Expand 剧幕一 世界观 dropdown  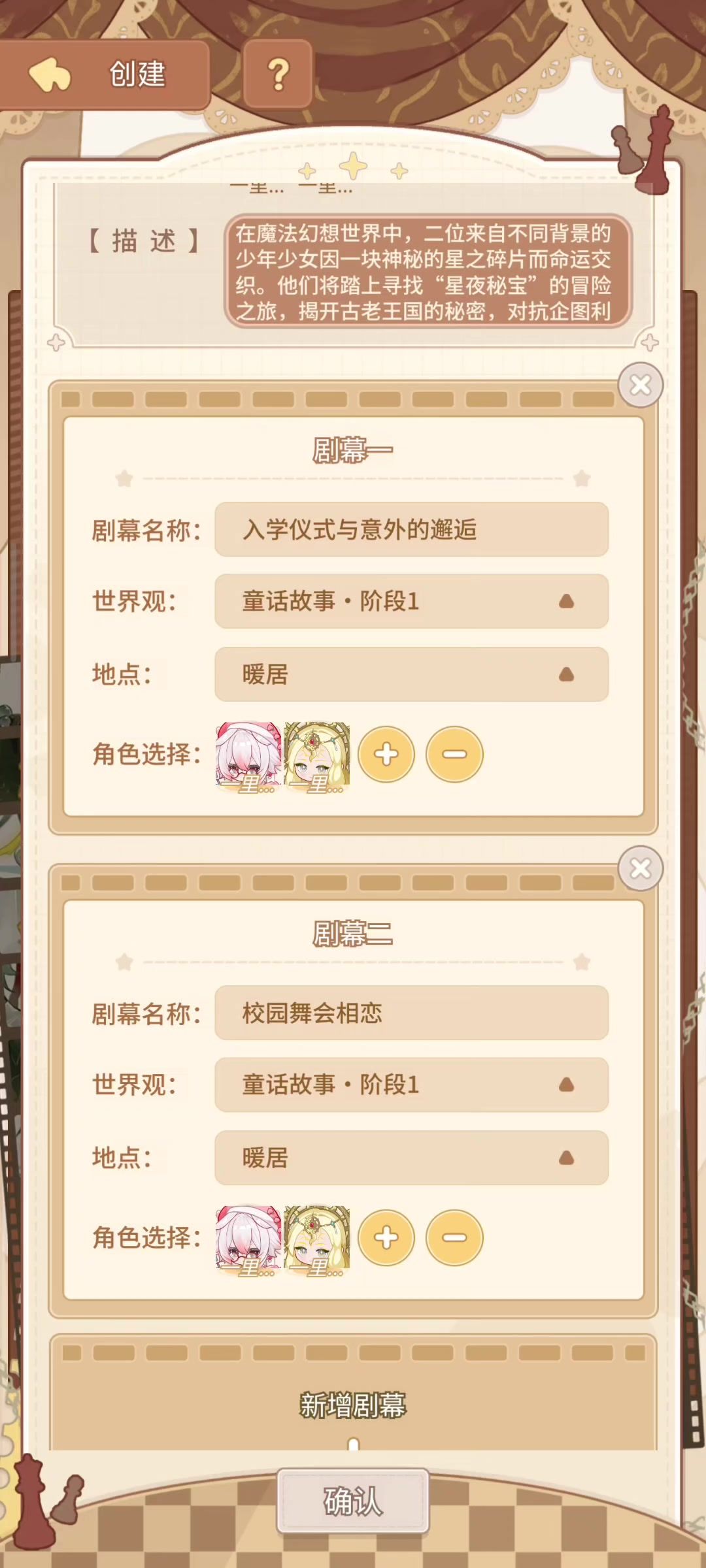411,601
